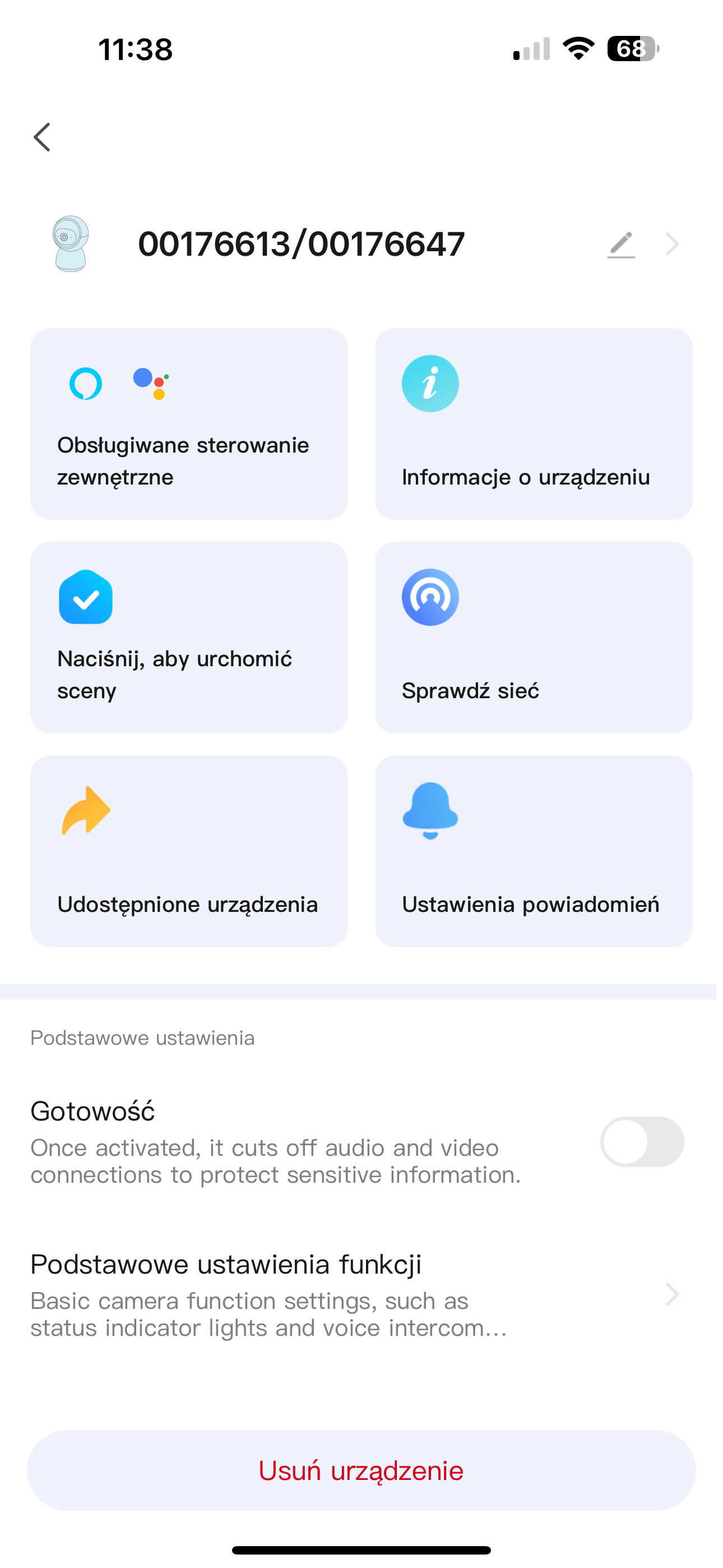The image size is (723, 1568).
Task: Open Obsługiwane sterowanie zewnętrzne card
Action: (189, 425)
